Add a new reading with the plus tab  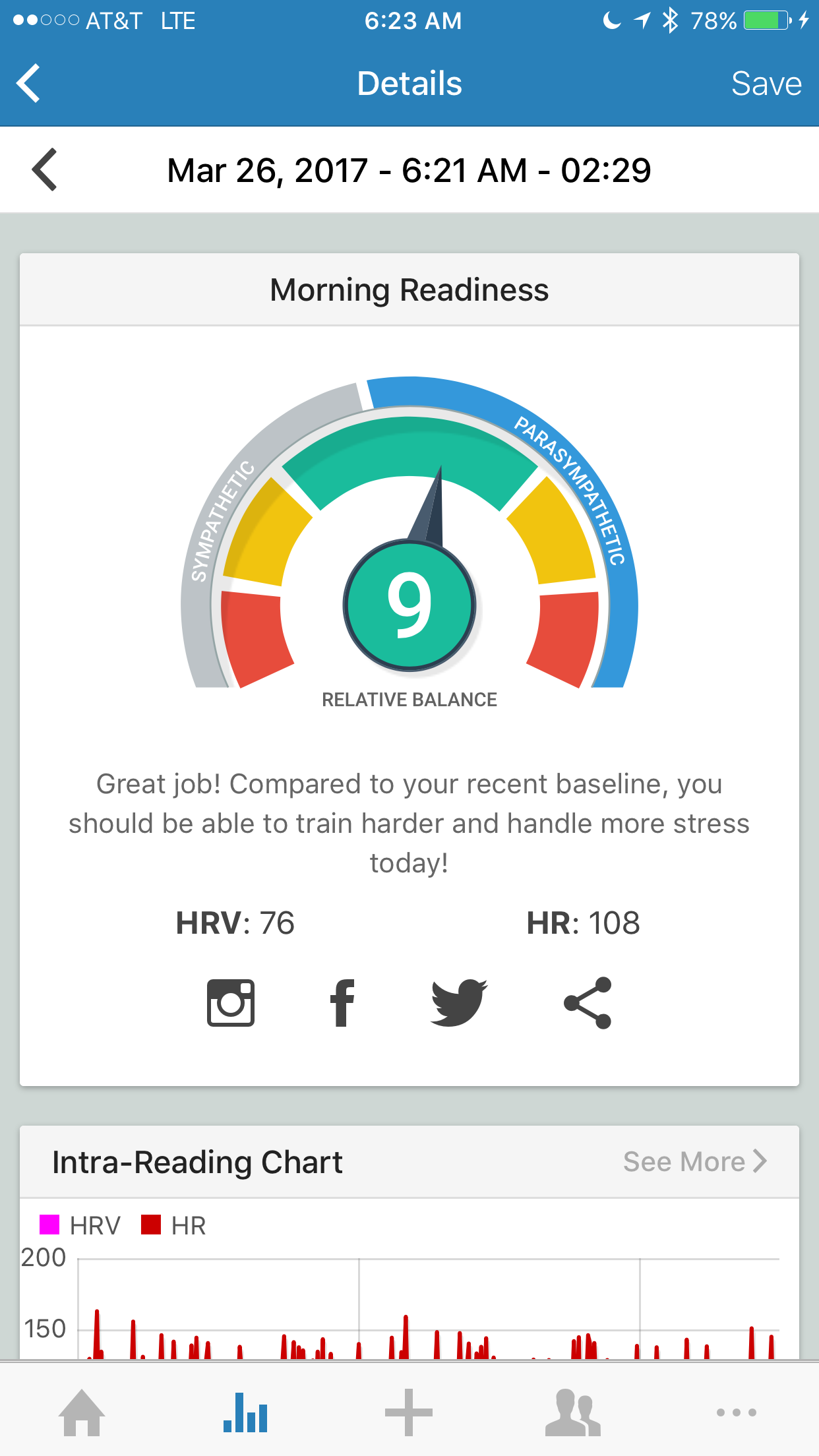coord(409,1412)
